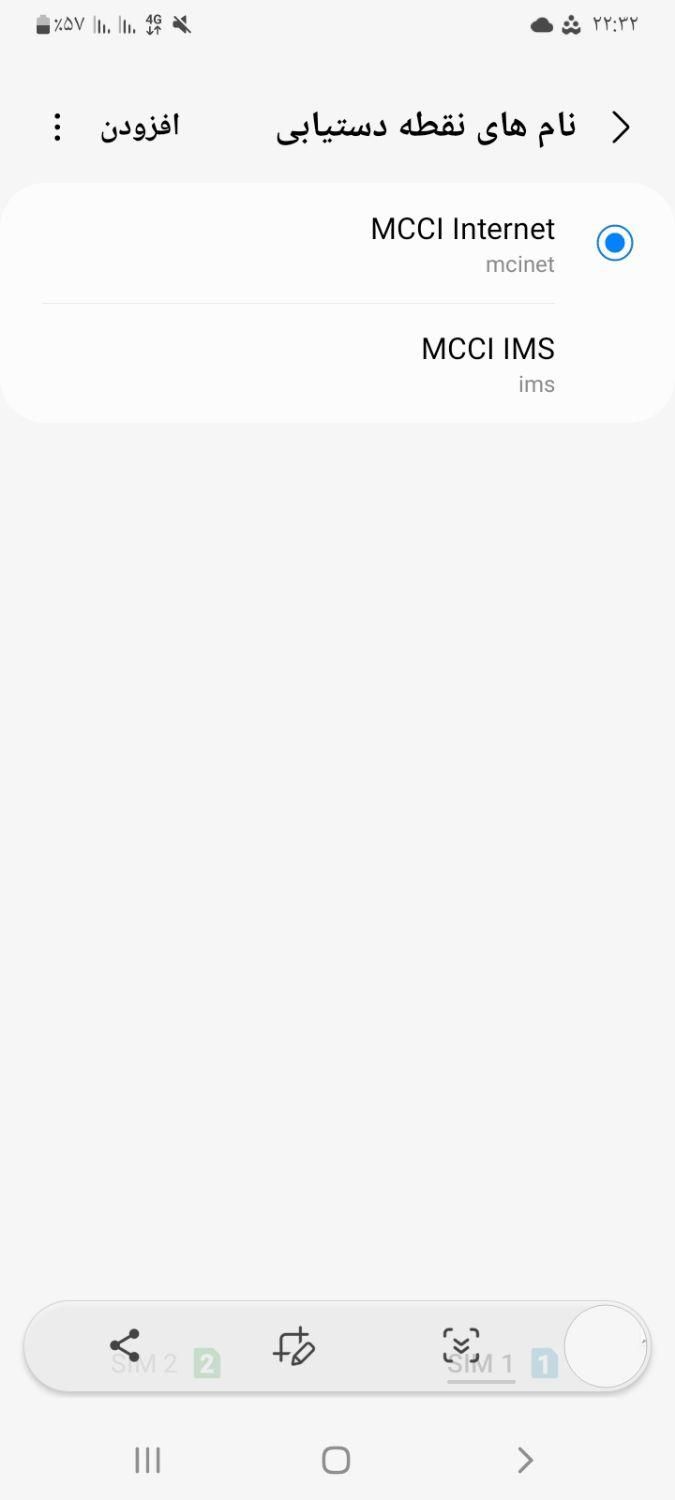Share the screenshot from toolbar
Image resolution: width=675 pixels, height=1500 pixels.
[x=125, y=1346]
